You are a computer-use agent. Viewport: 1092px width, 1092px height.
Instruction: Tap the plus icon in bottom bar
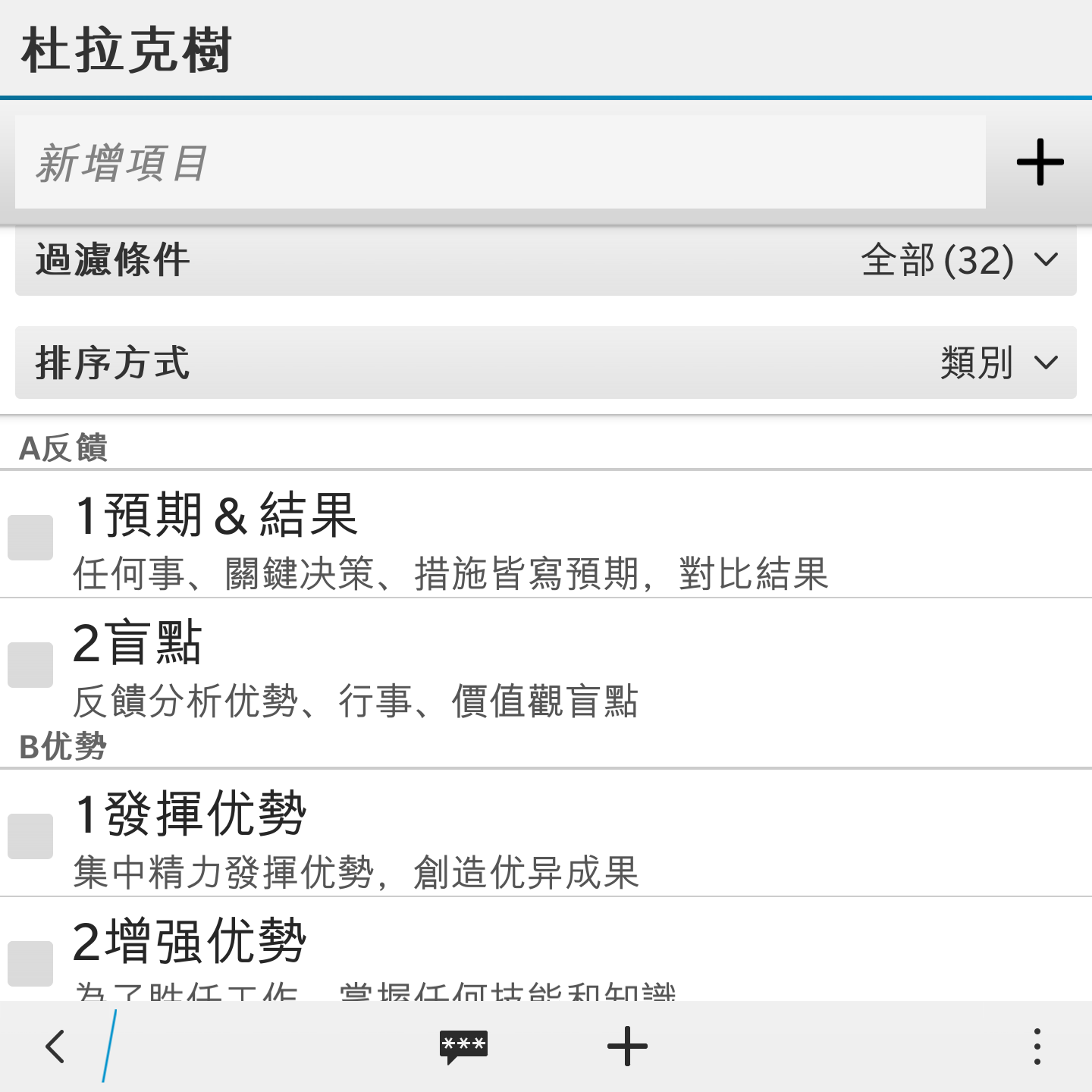(627, 1046)
